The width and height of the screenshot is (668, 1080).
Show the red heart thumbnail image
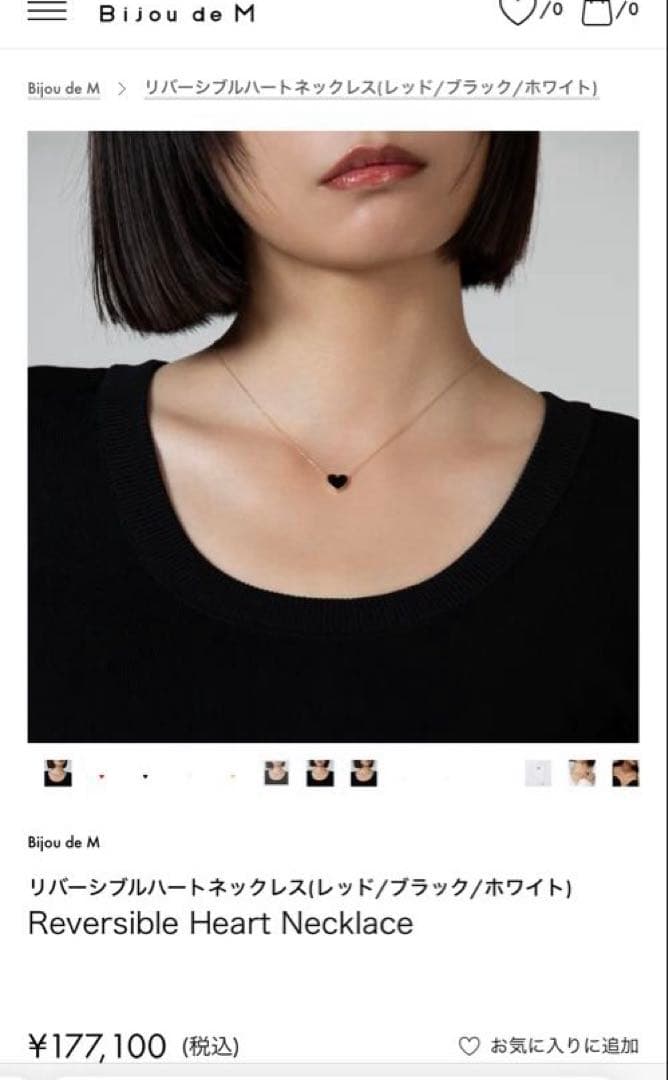tap(101, 775)
